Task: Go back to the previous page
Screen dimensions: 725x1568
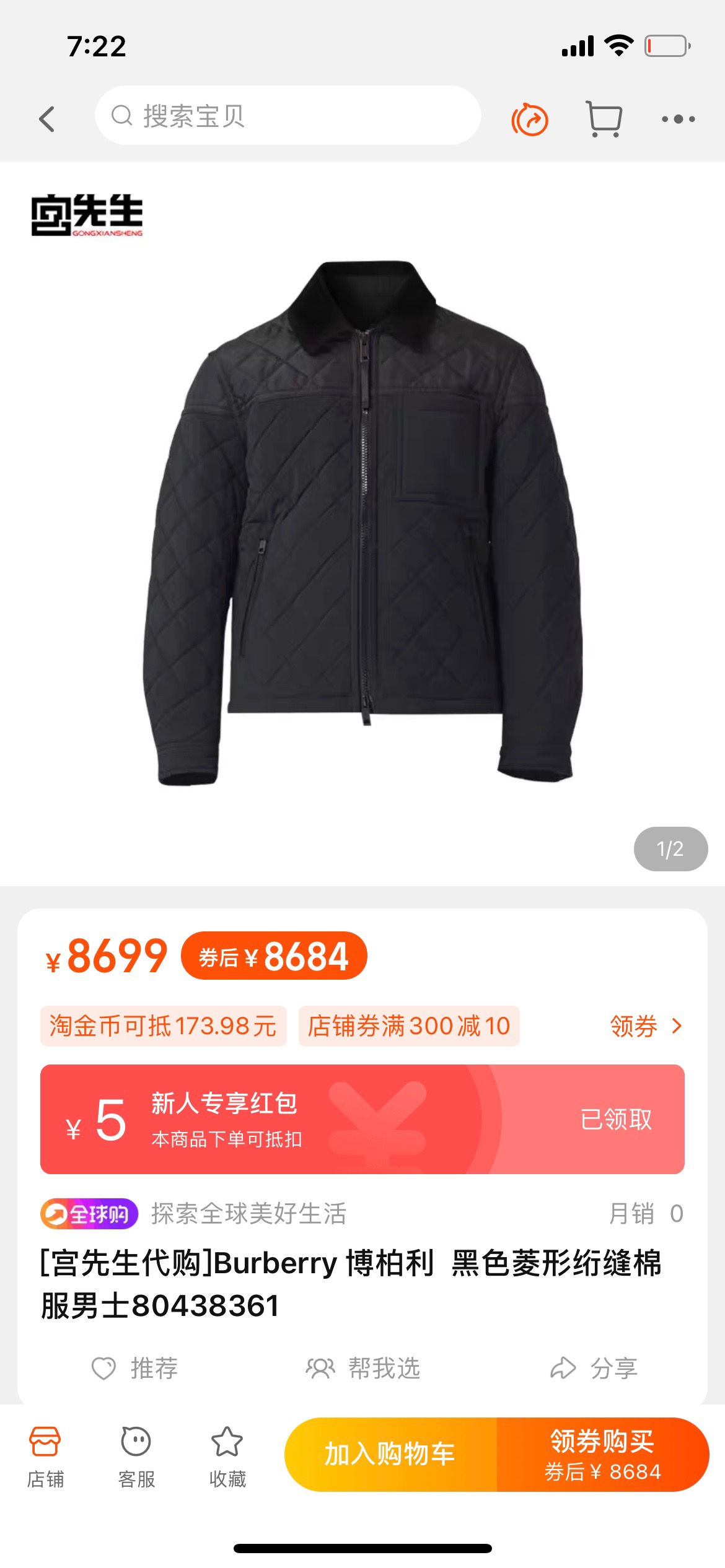Action: click(x=47, y=118)
